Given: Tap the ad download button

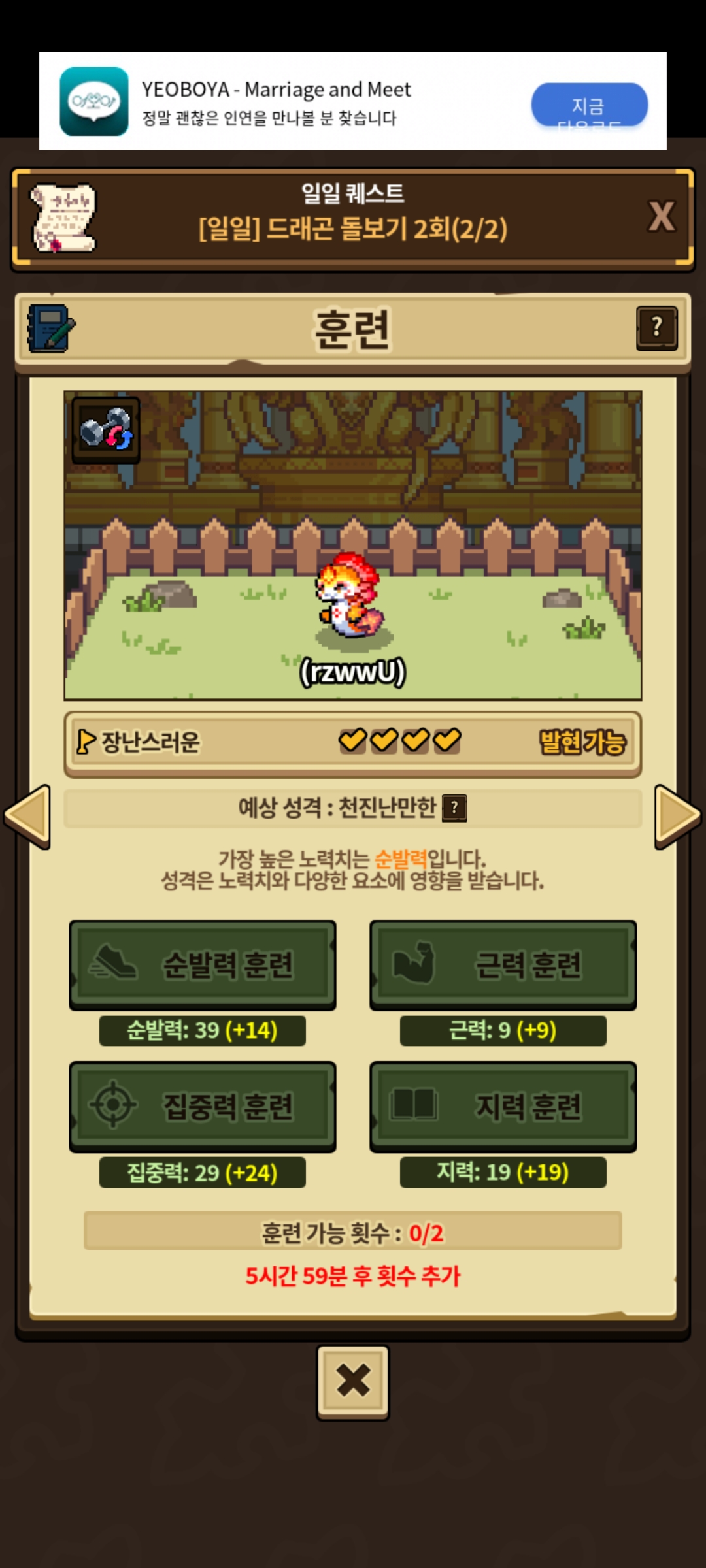Looking at the screenshot, I should [589, 105].
